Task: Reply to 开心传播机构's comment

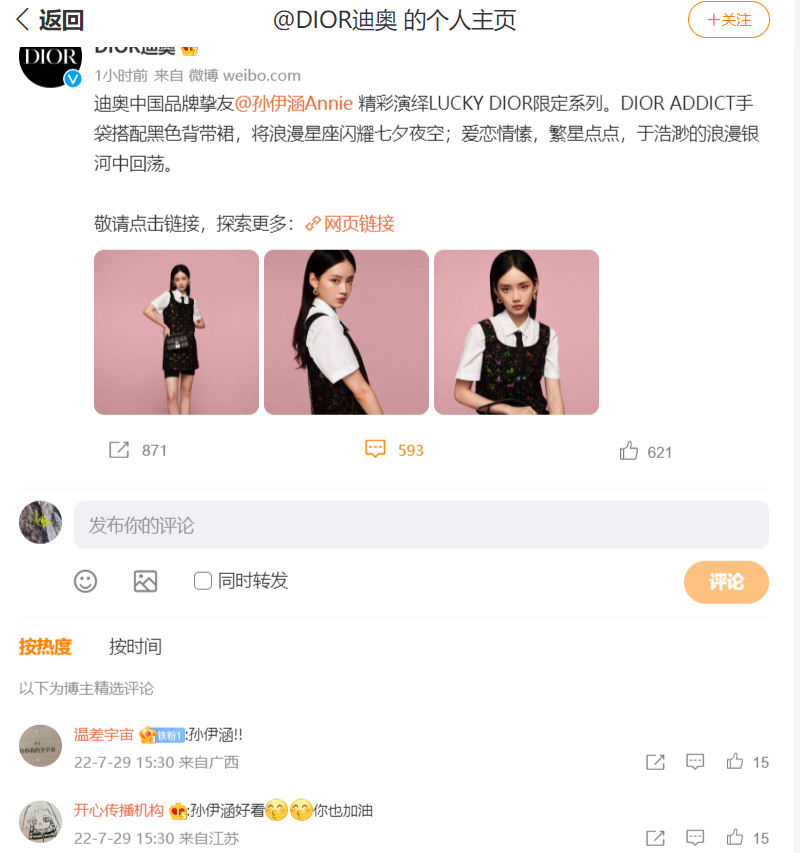Action: click(x=695, y=837)
